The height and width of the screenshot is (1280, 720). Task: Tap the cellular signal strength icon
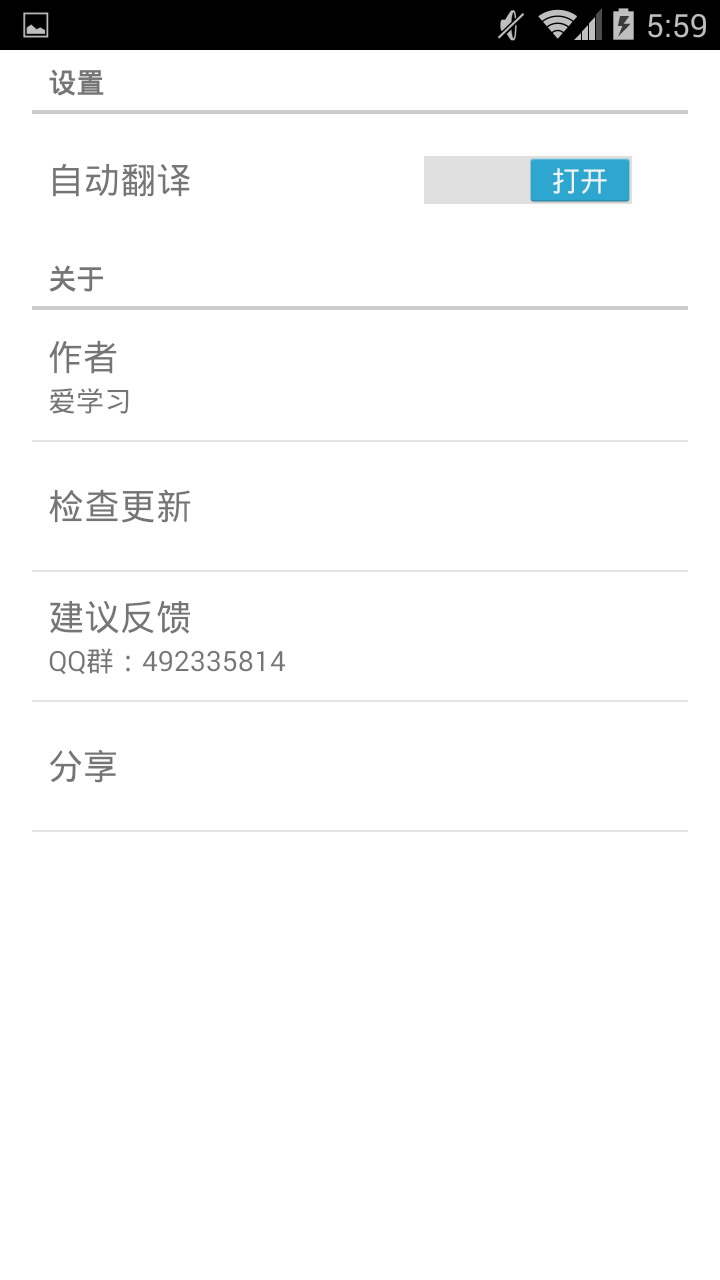point(588,25)
